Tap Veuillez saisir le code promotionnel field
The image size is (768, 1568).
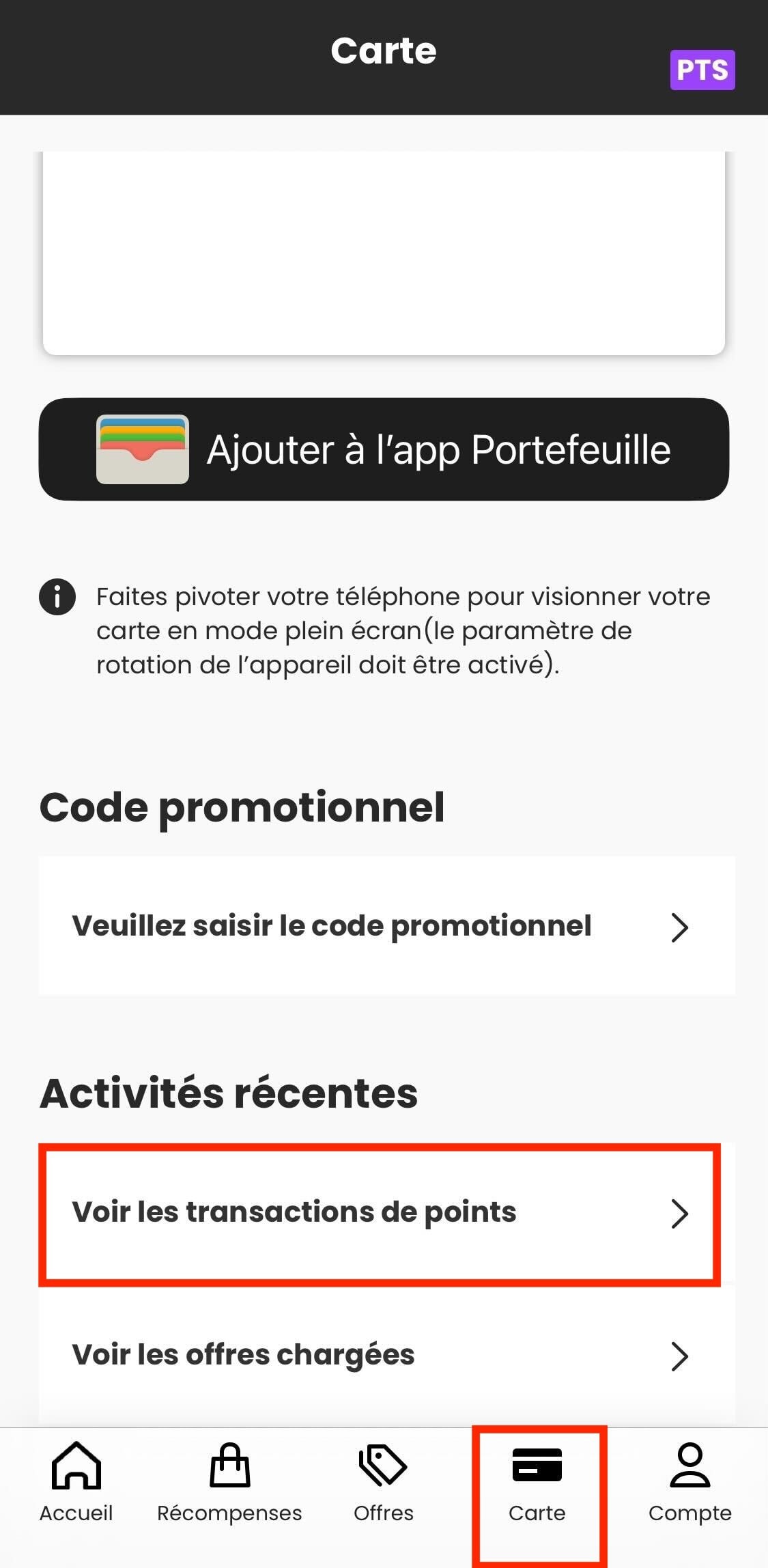click(x=331, y=927)
